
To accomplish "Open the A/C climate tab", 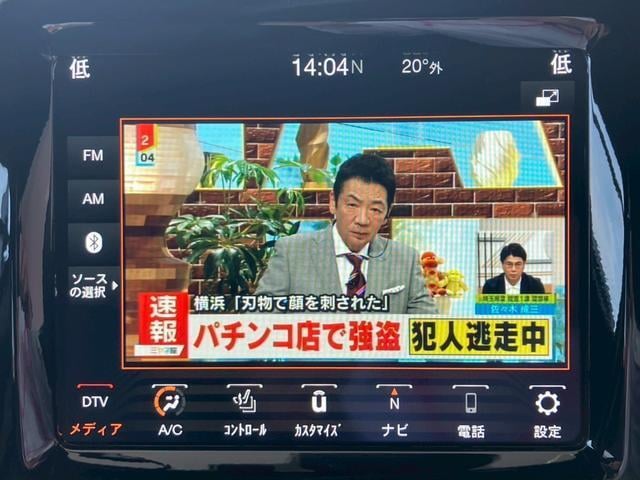I will pyautogui.click(x=169, y=411).
